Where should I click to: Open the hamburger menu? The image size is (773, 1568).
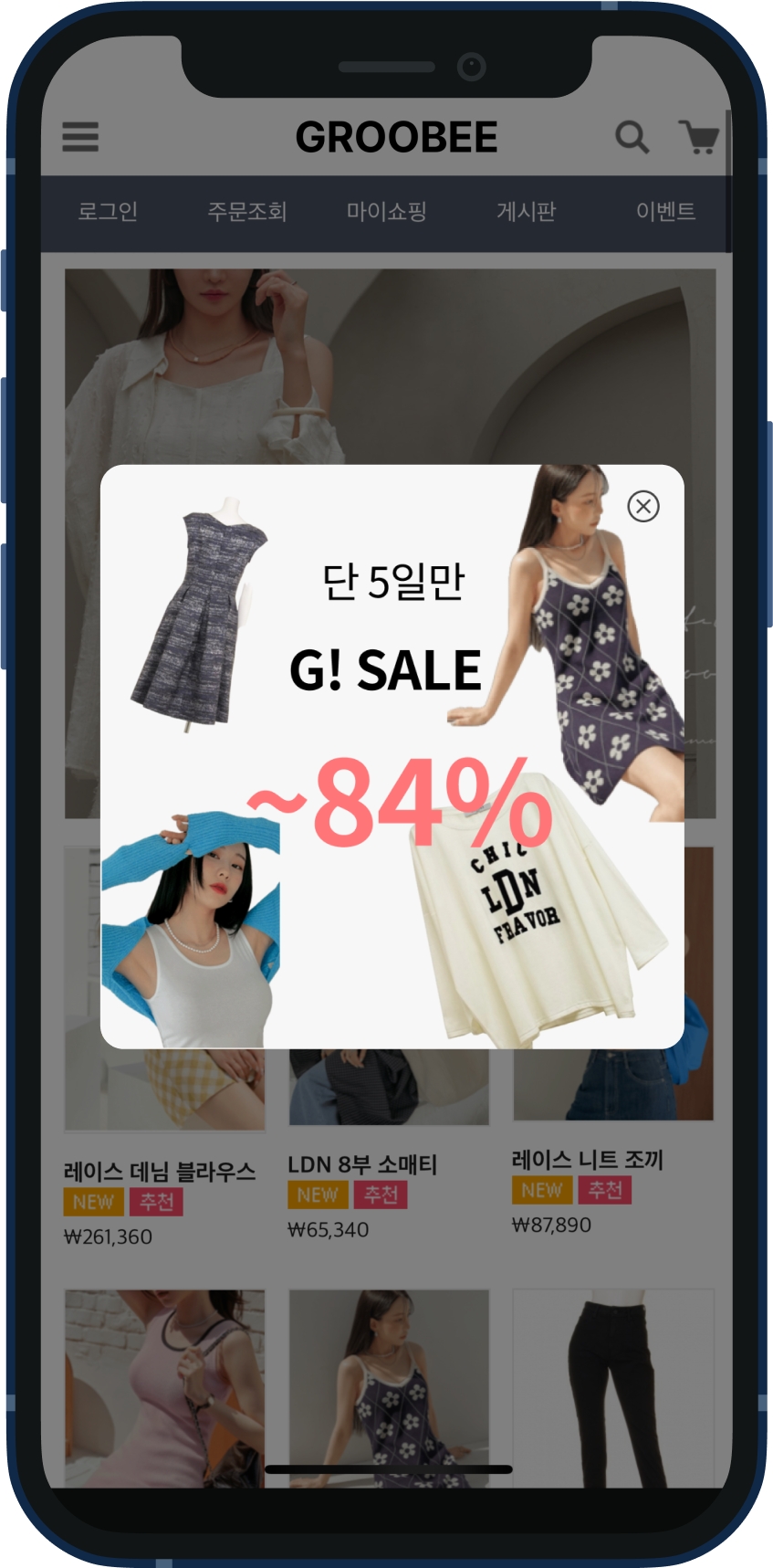(x=80, y=137)
